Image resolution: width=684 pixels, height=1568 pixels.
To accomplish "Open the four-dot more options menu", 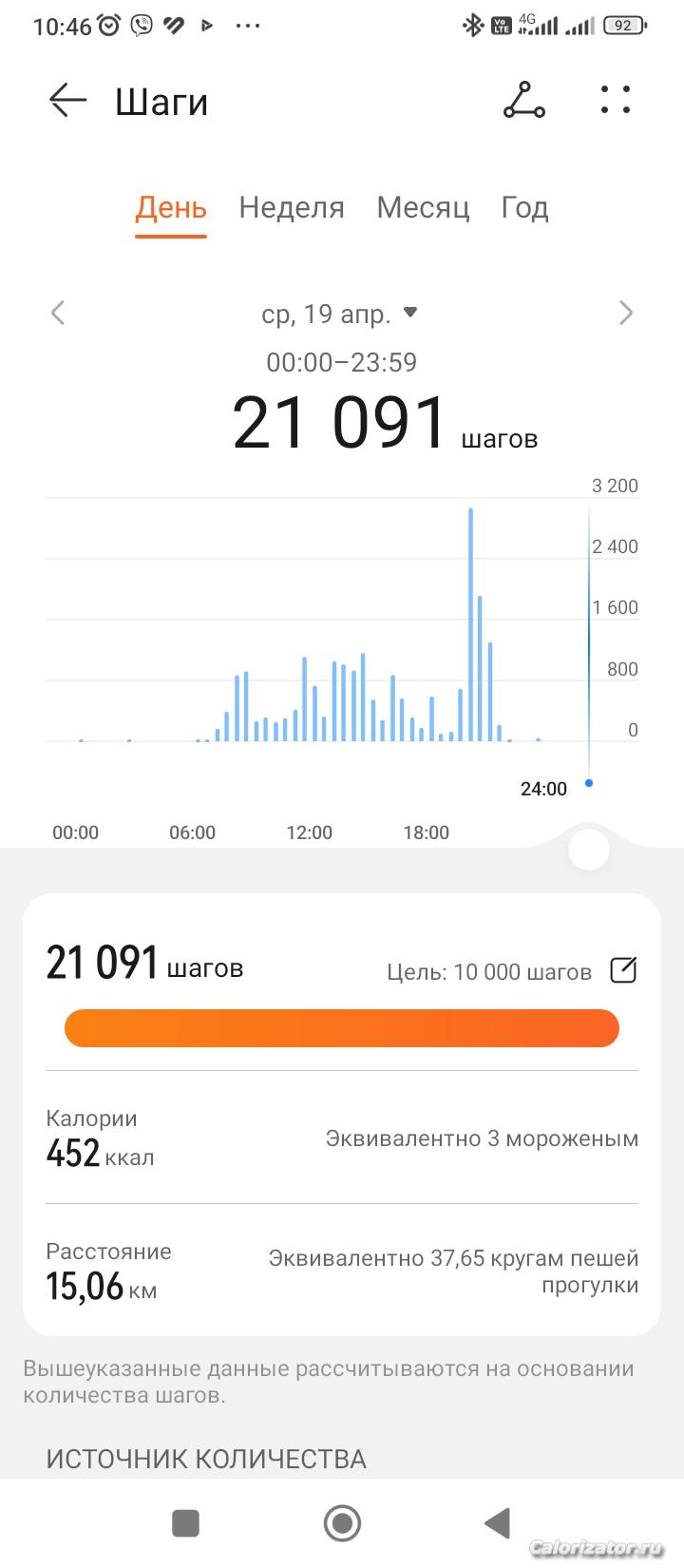I will [x=616, y=100].
